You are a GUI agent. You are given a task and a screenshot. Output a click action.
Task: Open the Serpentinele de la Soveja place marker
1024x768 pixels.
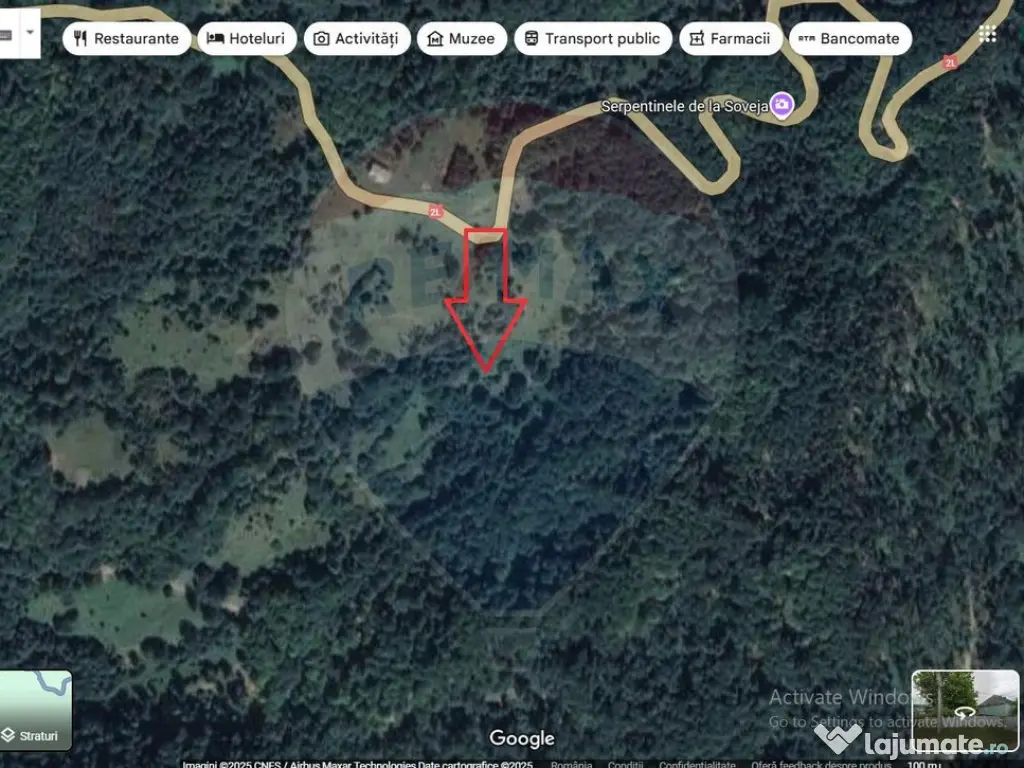[782, 105]
